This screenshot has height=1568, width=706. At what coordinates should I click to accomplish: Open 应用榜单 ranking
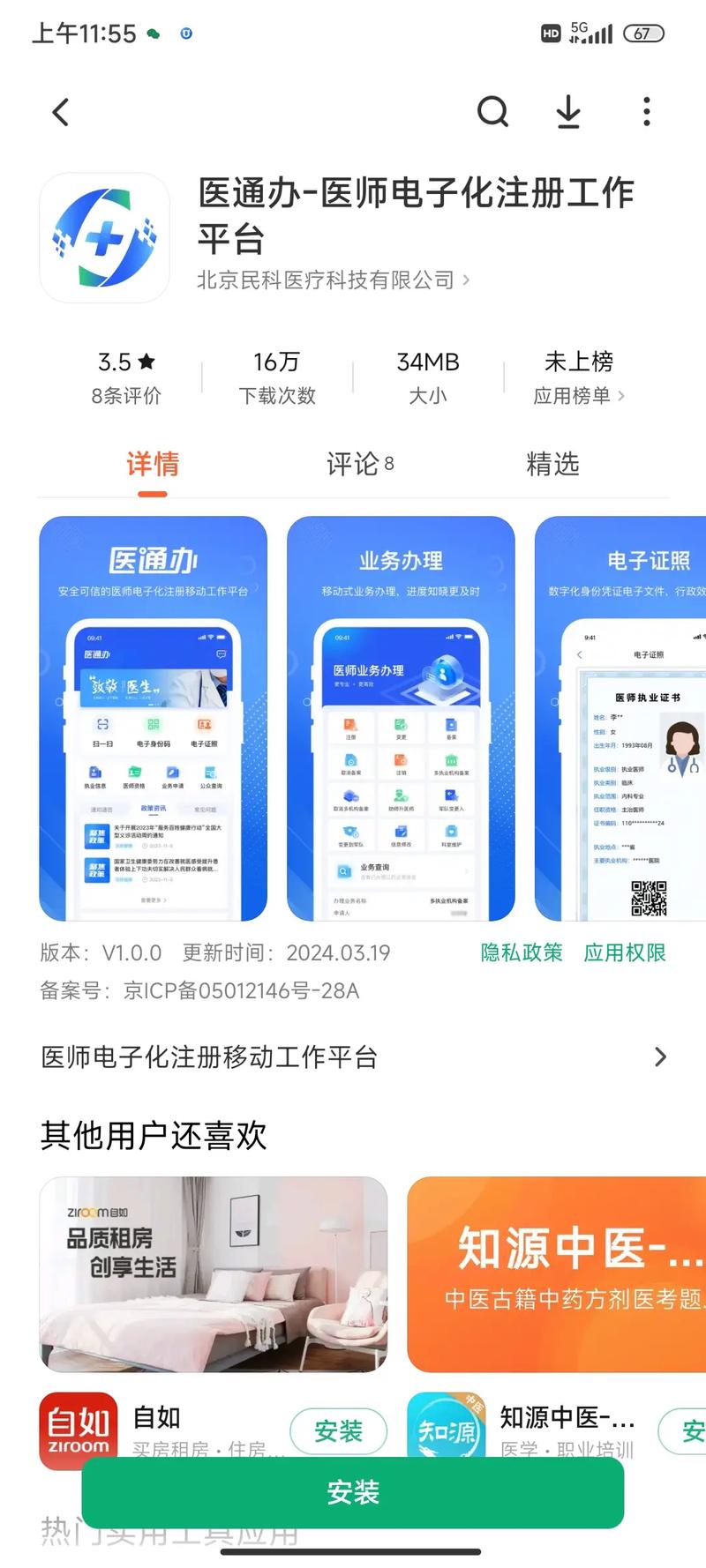tap(578, 377)
